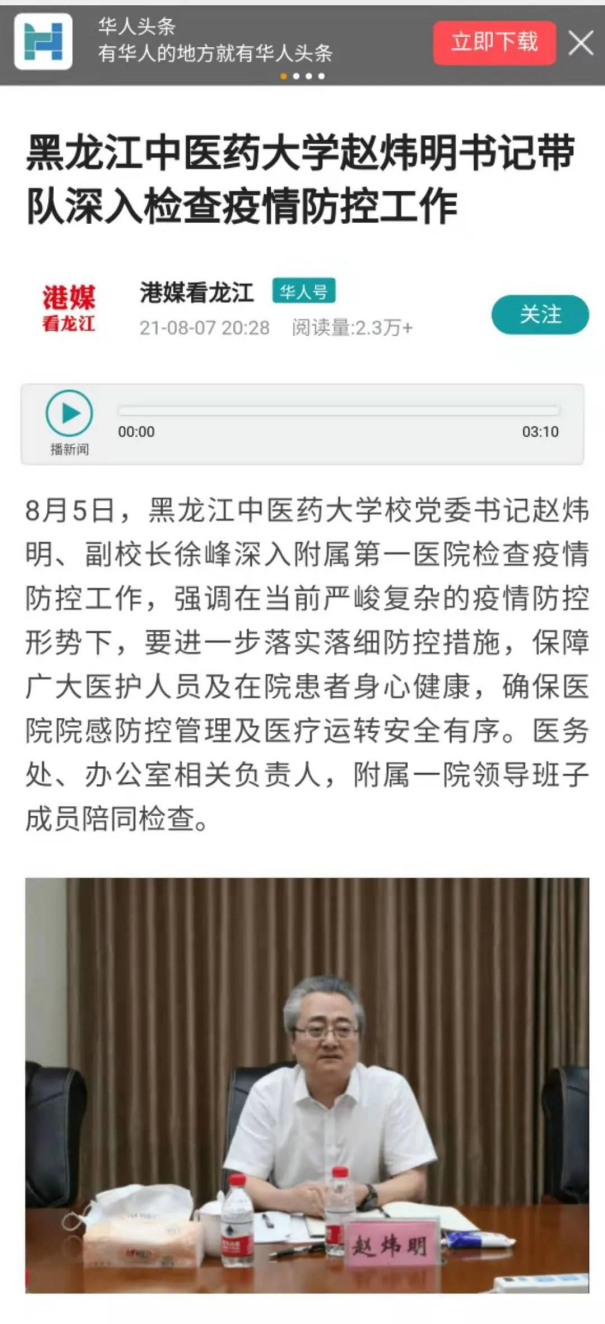Screen dimensions: 605x1324
Task: Open the 华人头条 app logo banner
Action: 43,42
